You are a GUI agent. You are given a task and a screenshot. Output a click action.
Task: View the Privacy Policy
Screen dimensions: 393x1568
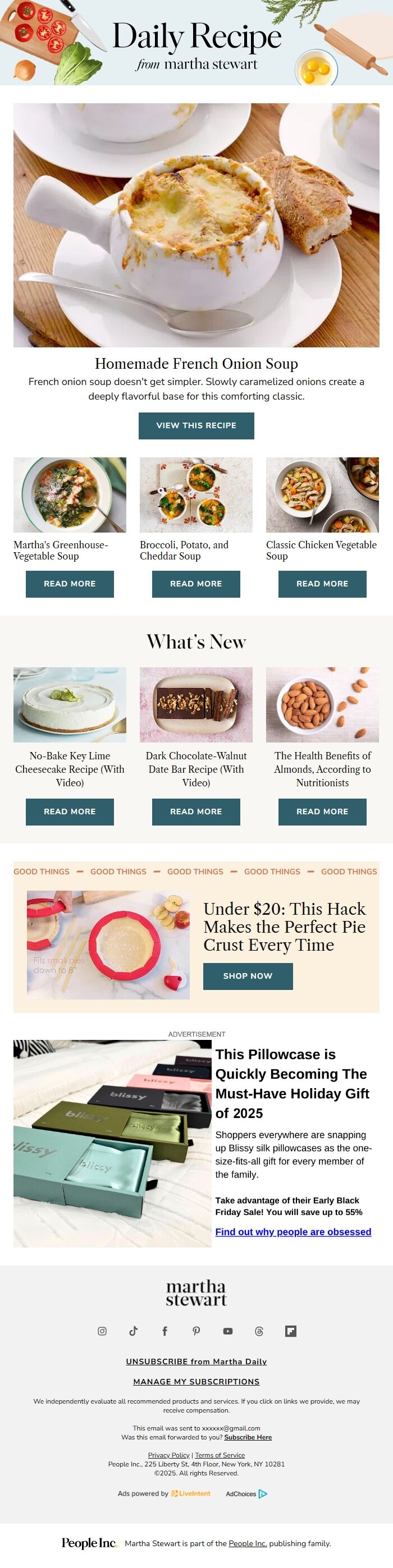(168, 1455)
